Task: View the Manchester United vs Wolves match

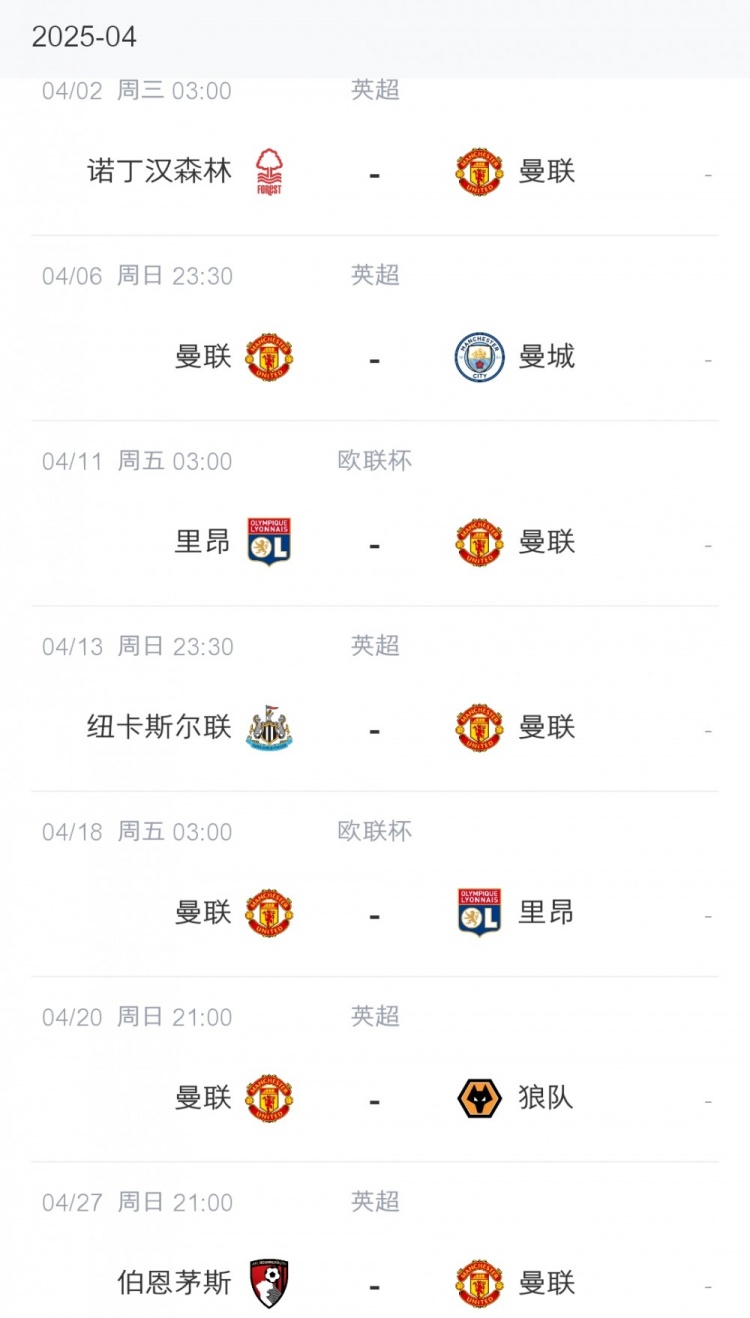Action: [x=374, y=1099]
